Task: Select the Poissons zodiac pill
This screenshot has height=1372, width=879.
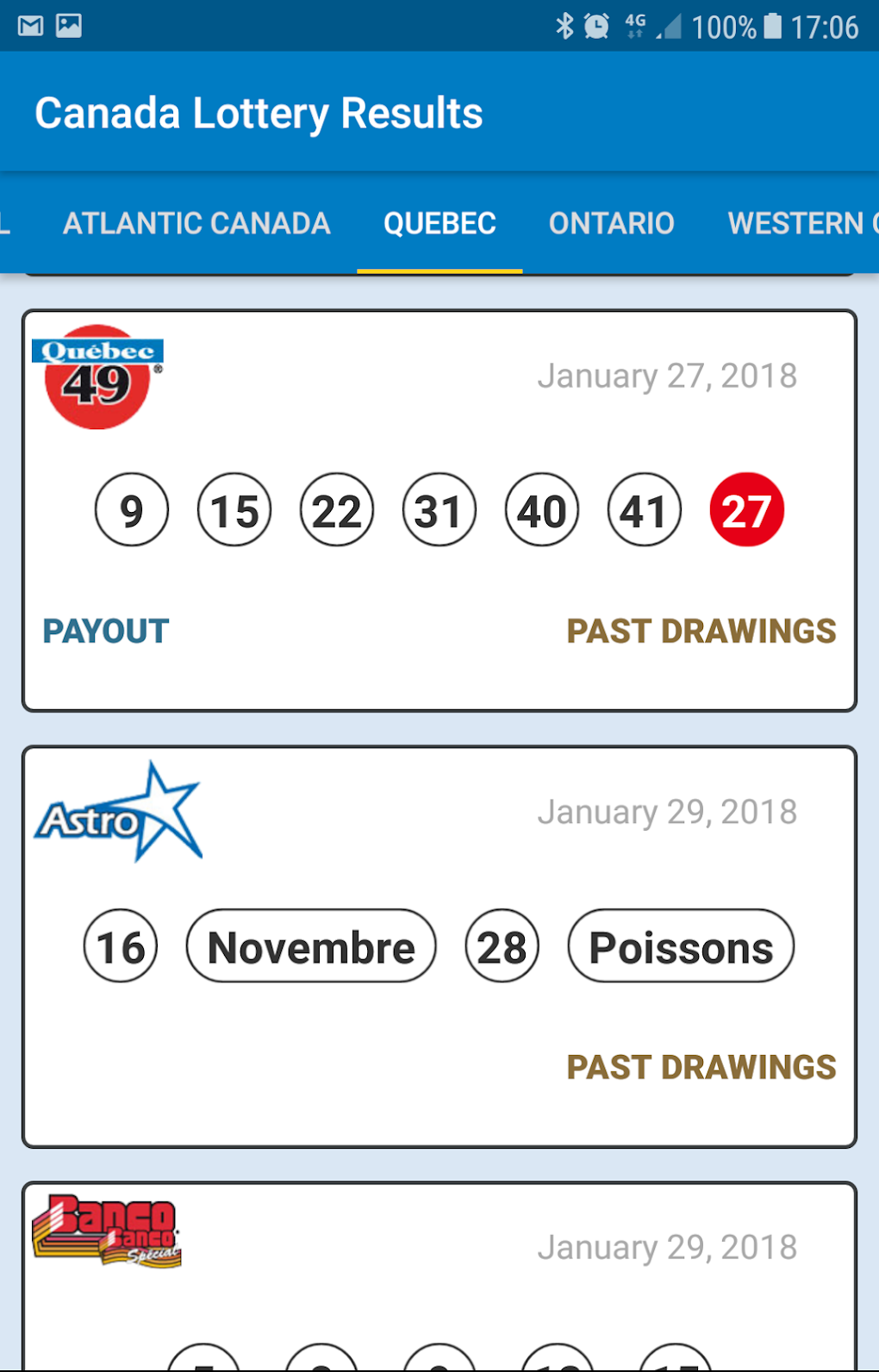Action: (680, 945)
